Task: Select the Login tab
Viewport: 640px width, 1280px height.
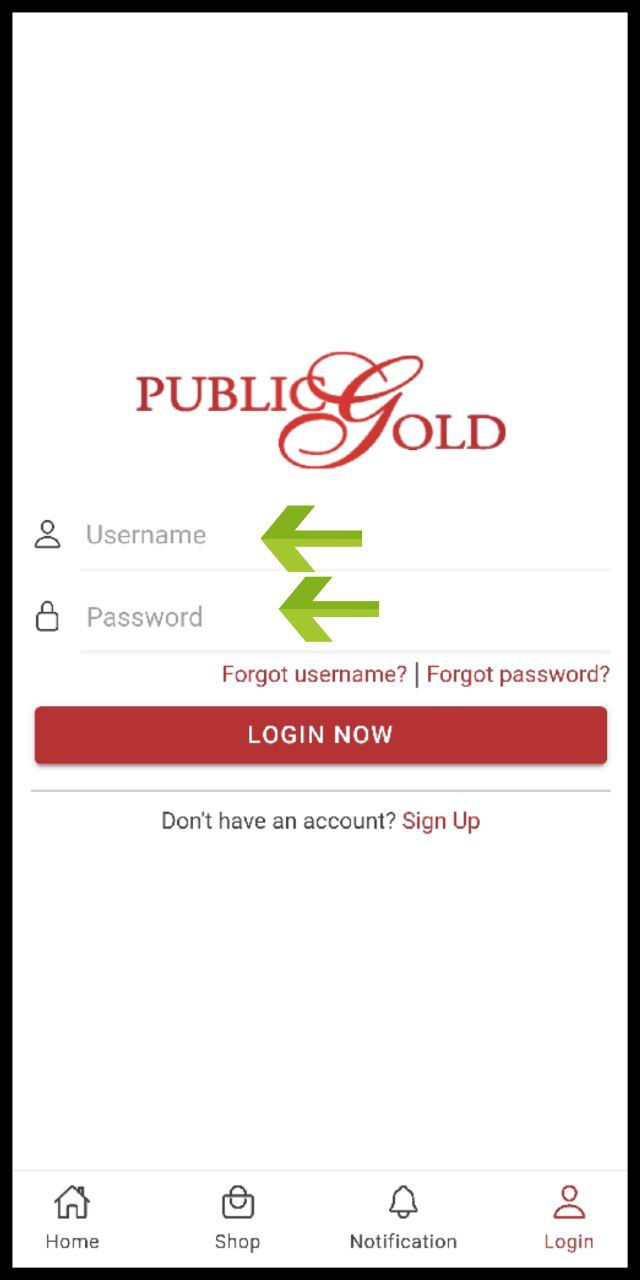Action: point(569,1218)
